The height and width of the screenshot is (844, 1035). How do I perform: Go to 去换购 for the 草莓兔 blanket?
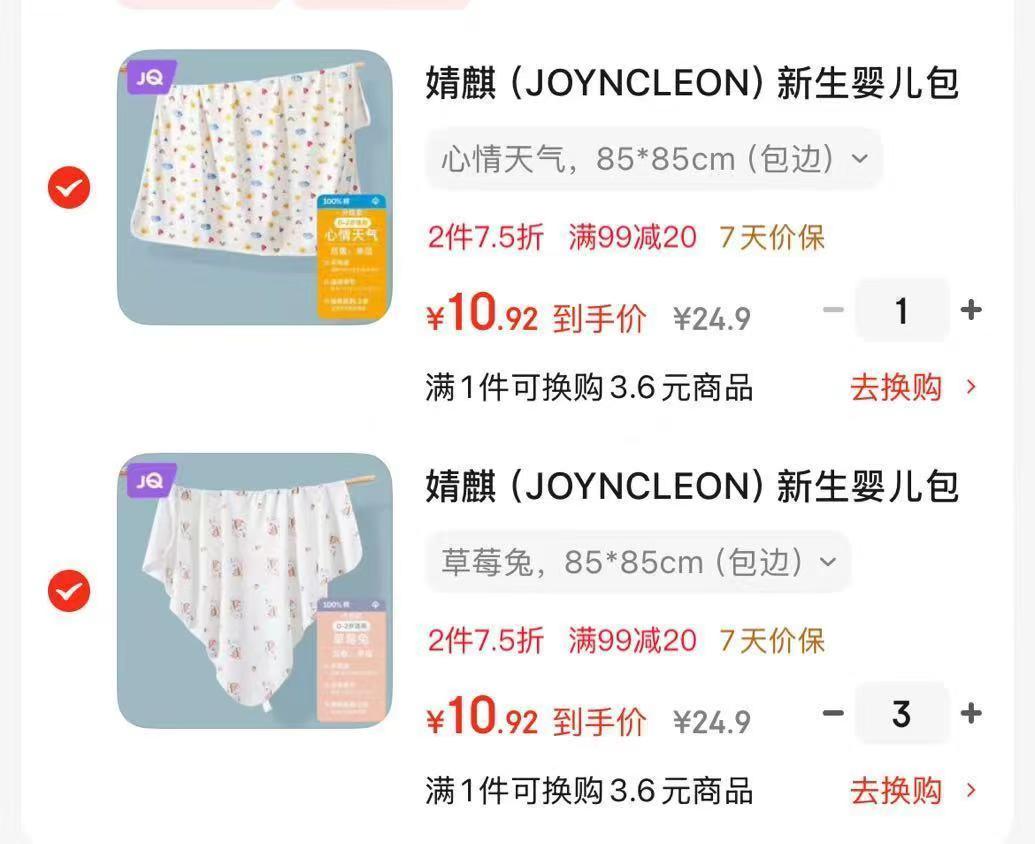tap(912, 791)
